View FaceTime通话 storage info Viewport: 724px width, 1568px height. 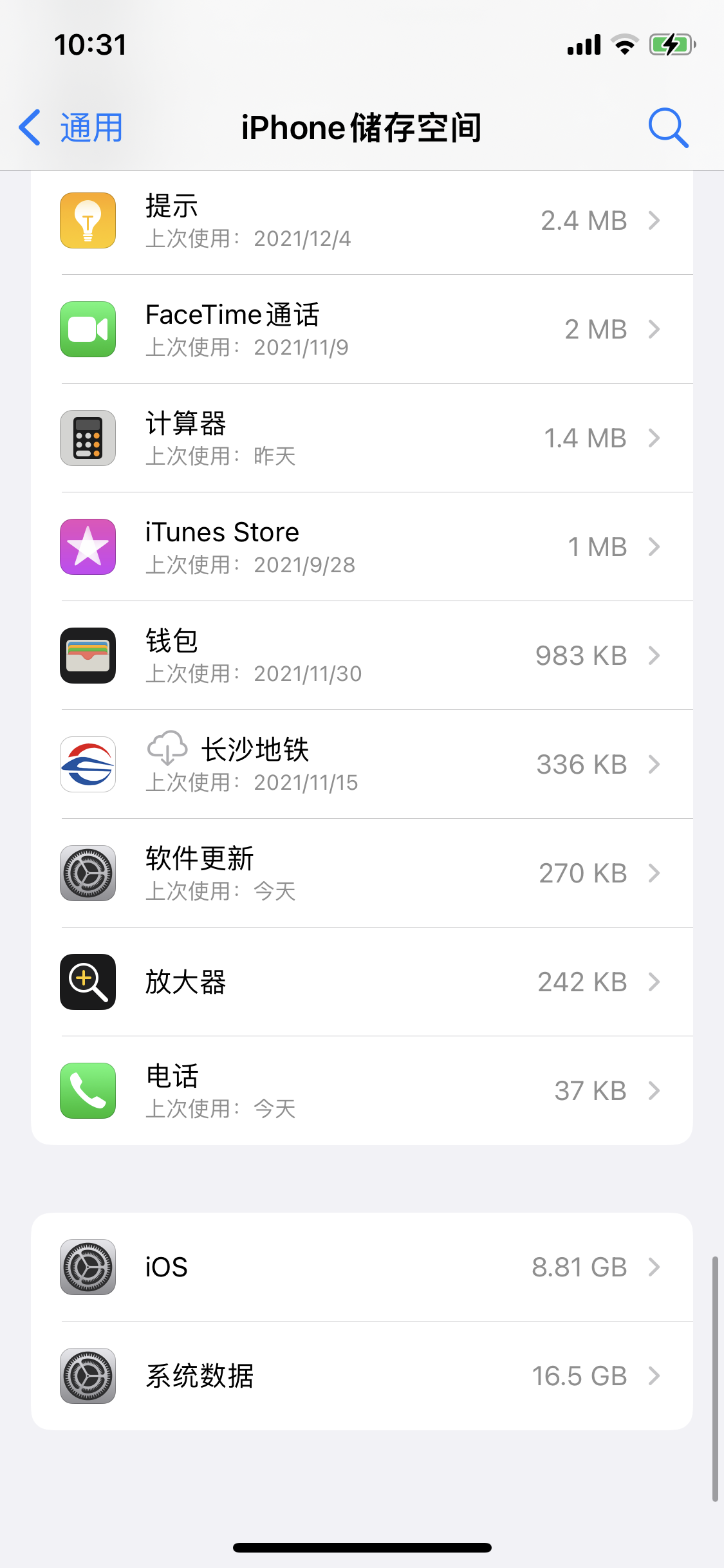point(362,330)
